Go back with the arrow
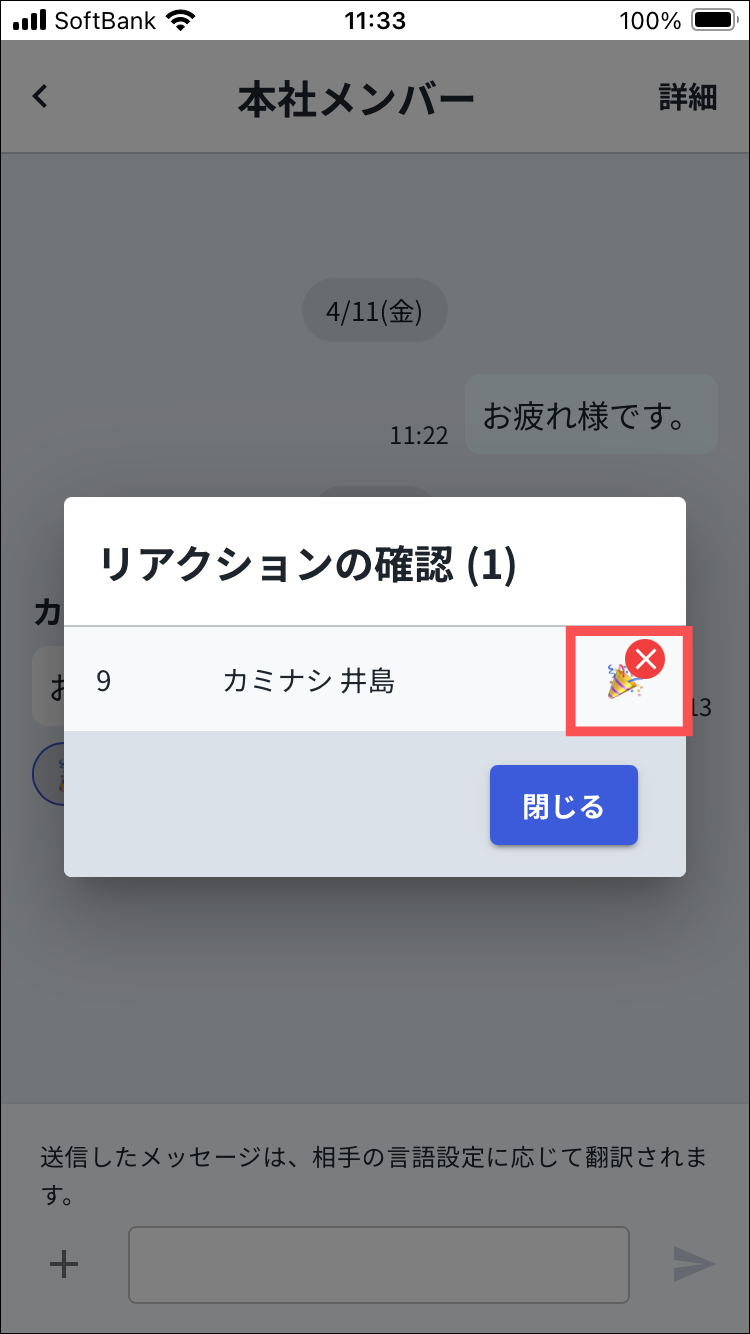This screenshot has width=750, height=1334. [x=40, y=97]
